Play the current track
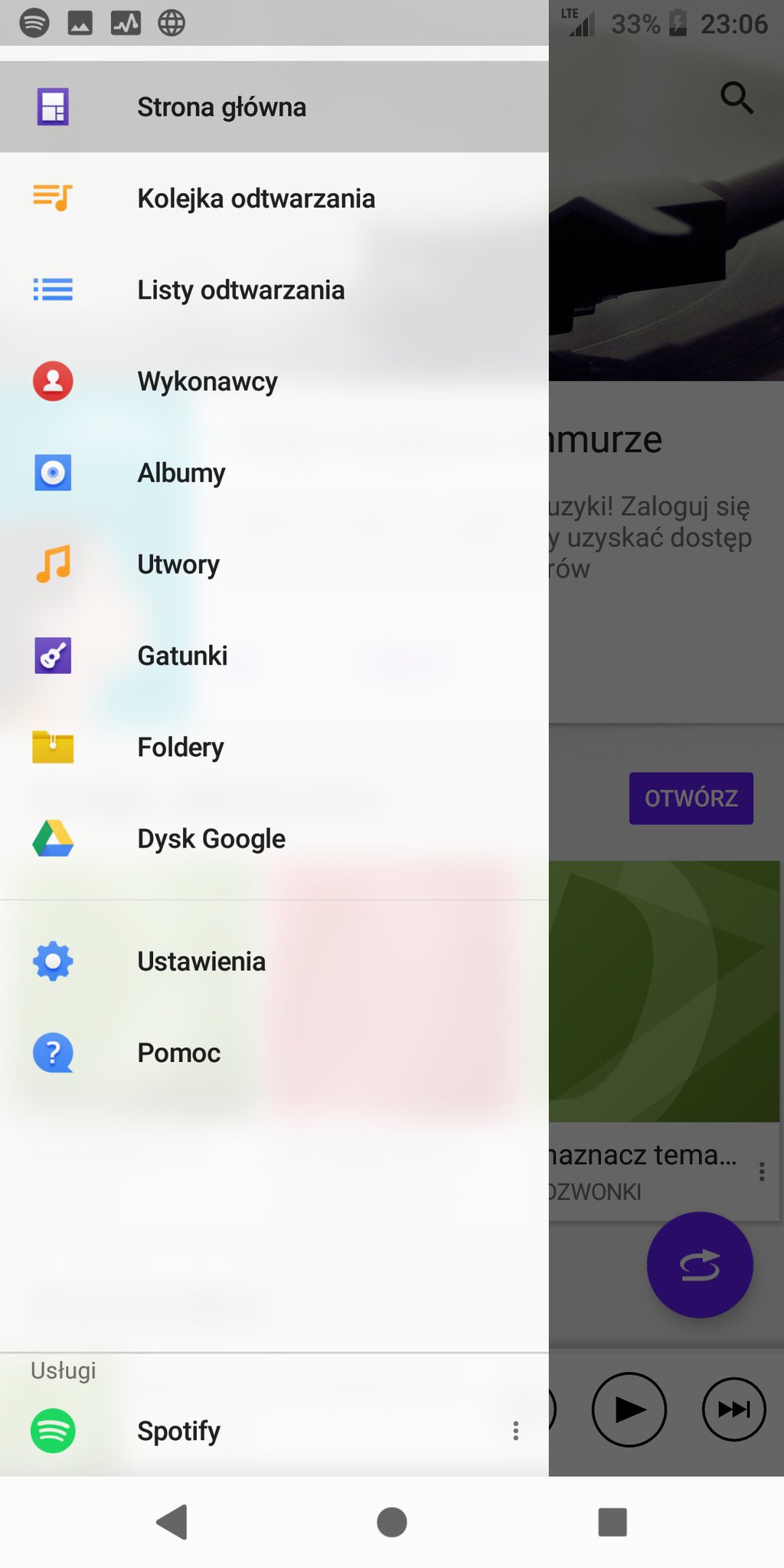 coord(629,1410)
